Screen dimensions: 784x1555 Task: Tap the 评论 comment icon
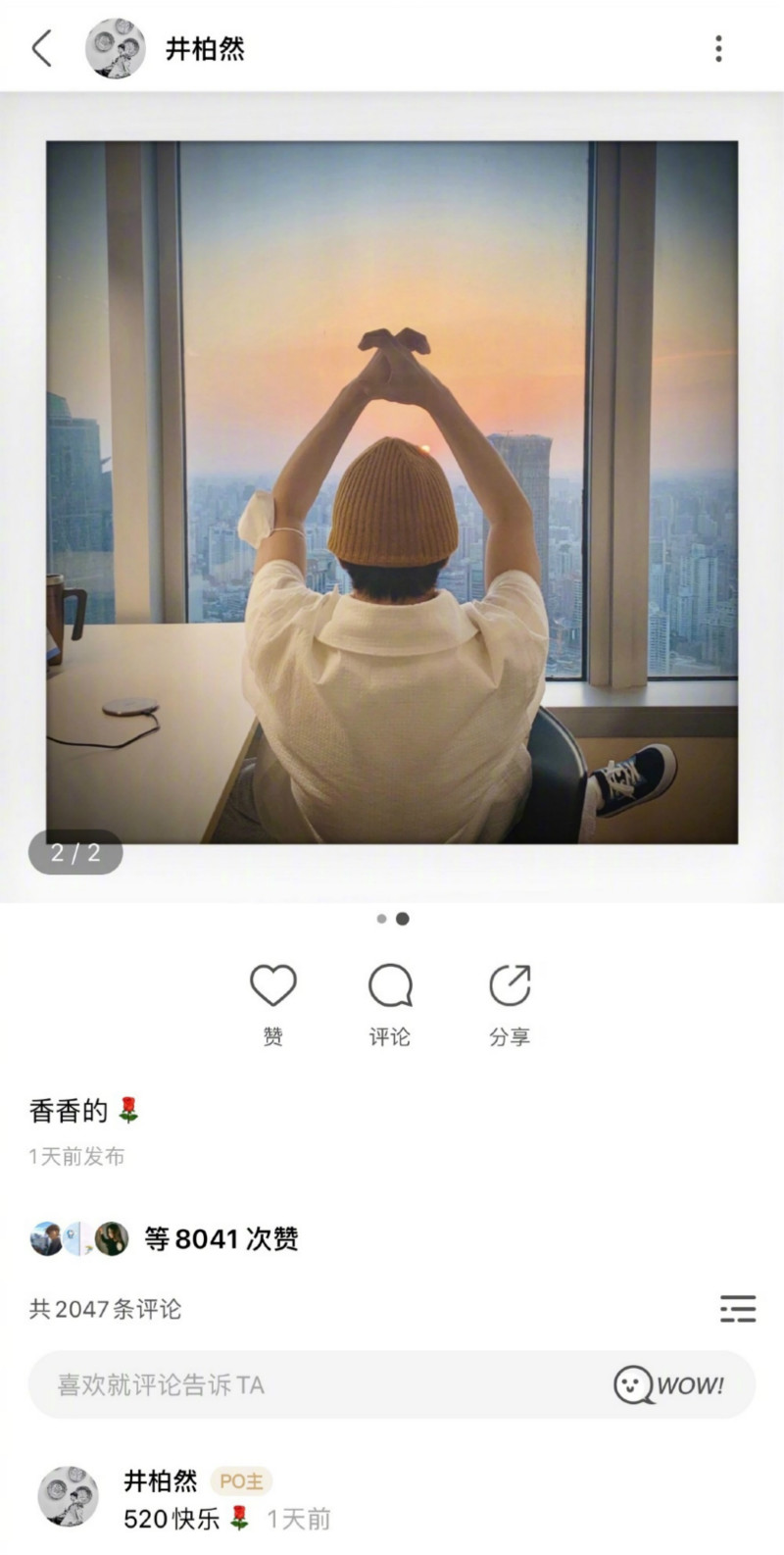pos(390,986)
